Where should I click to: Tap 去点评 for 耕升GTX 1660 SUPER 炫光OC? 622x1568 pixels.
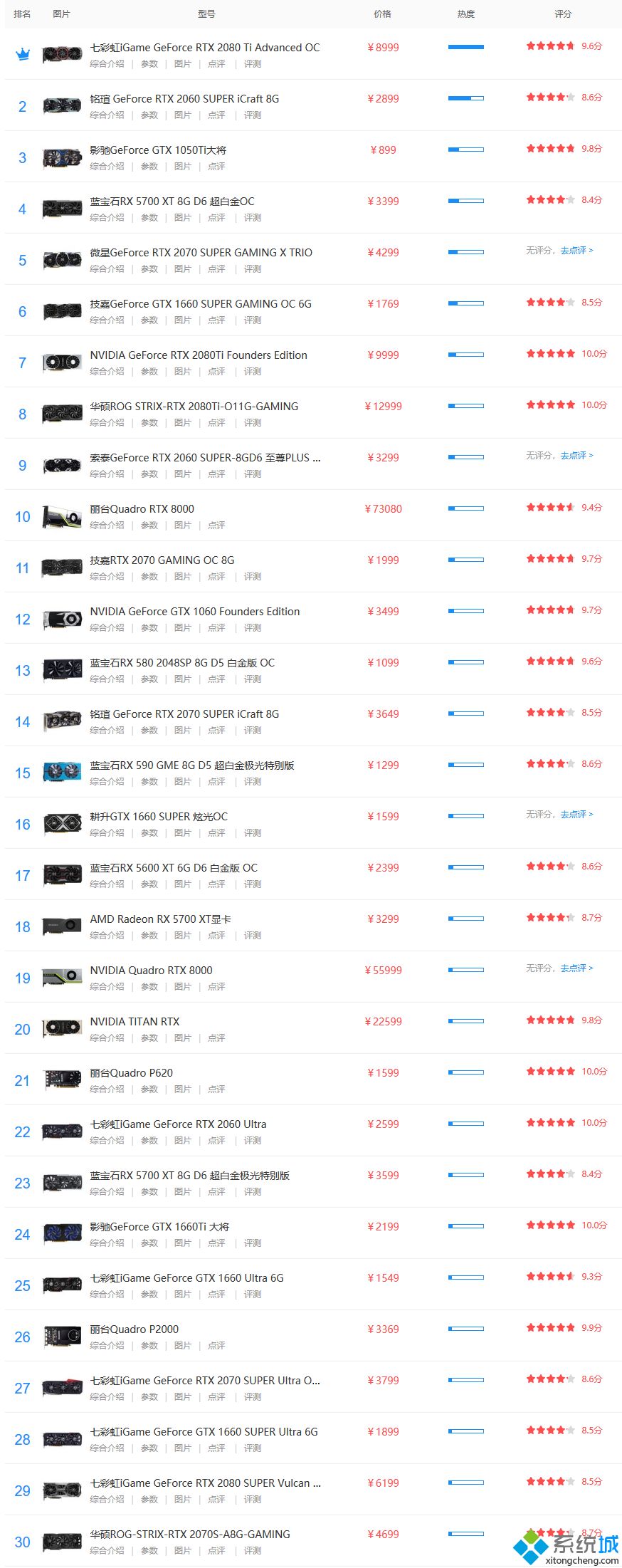pos(576,815)
